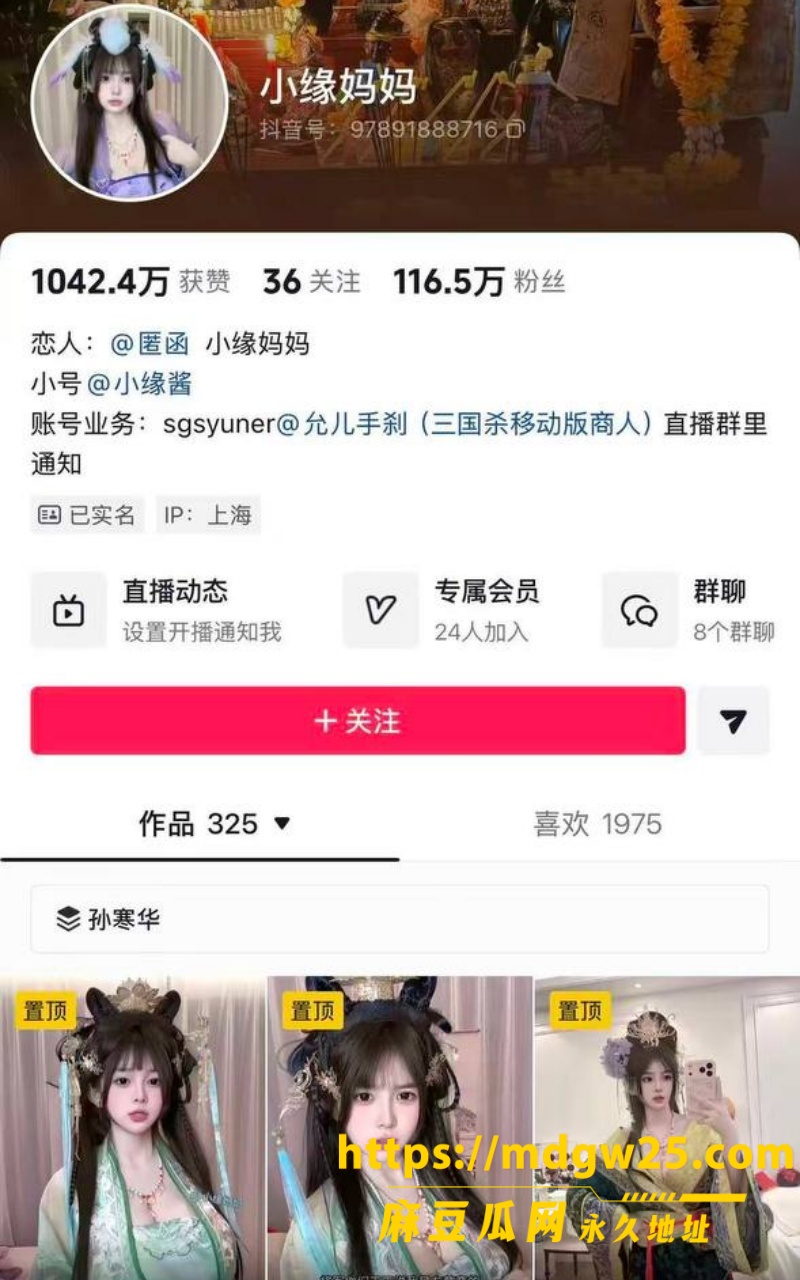View the 36 关注 following list
The height and width of the screenshot is (1280, 800).
point(311,282)
